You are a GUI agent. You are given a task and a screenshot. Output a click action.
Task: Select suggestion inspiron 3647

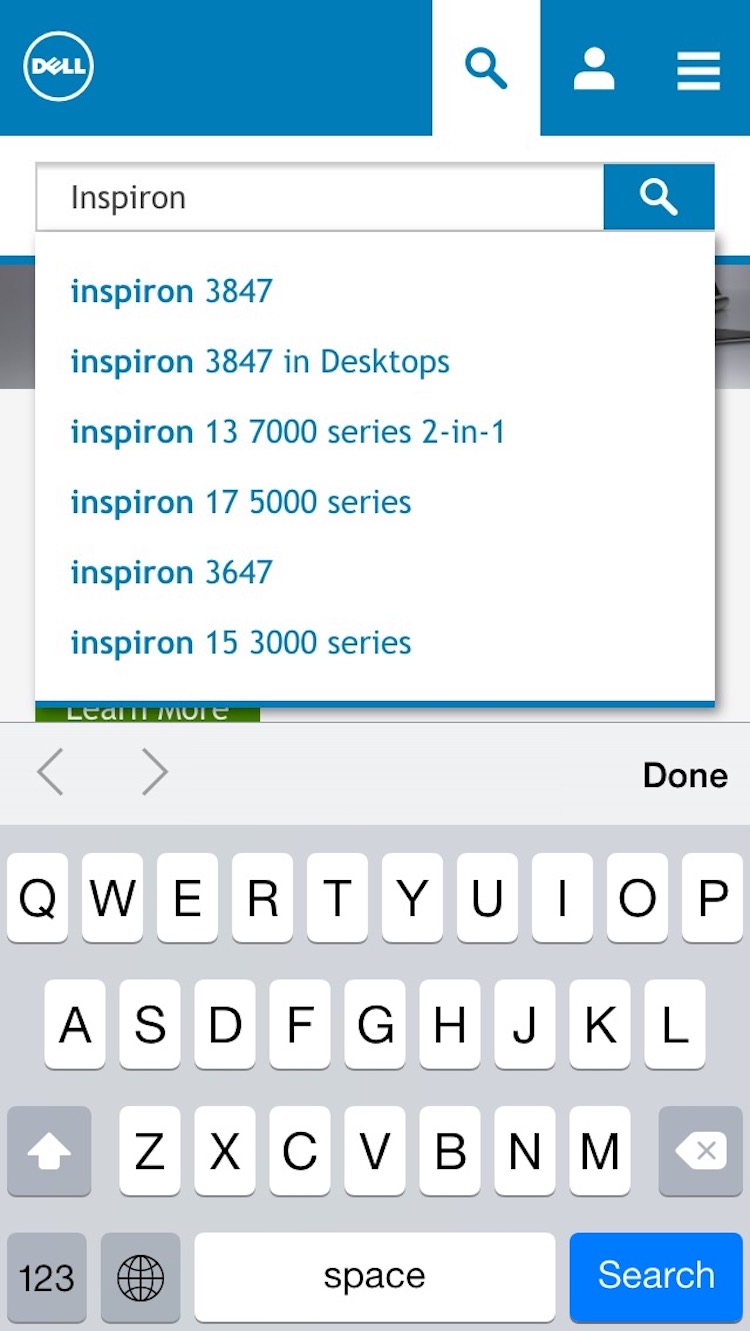[x=172, y=572]
